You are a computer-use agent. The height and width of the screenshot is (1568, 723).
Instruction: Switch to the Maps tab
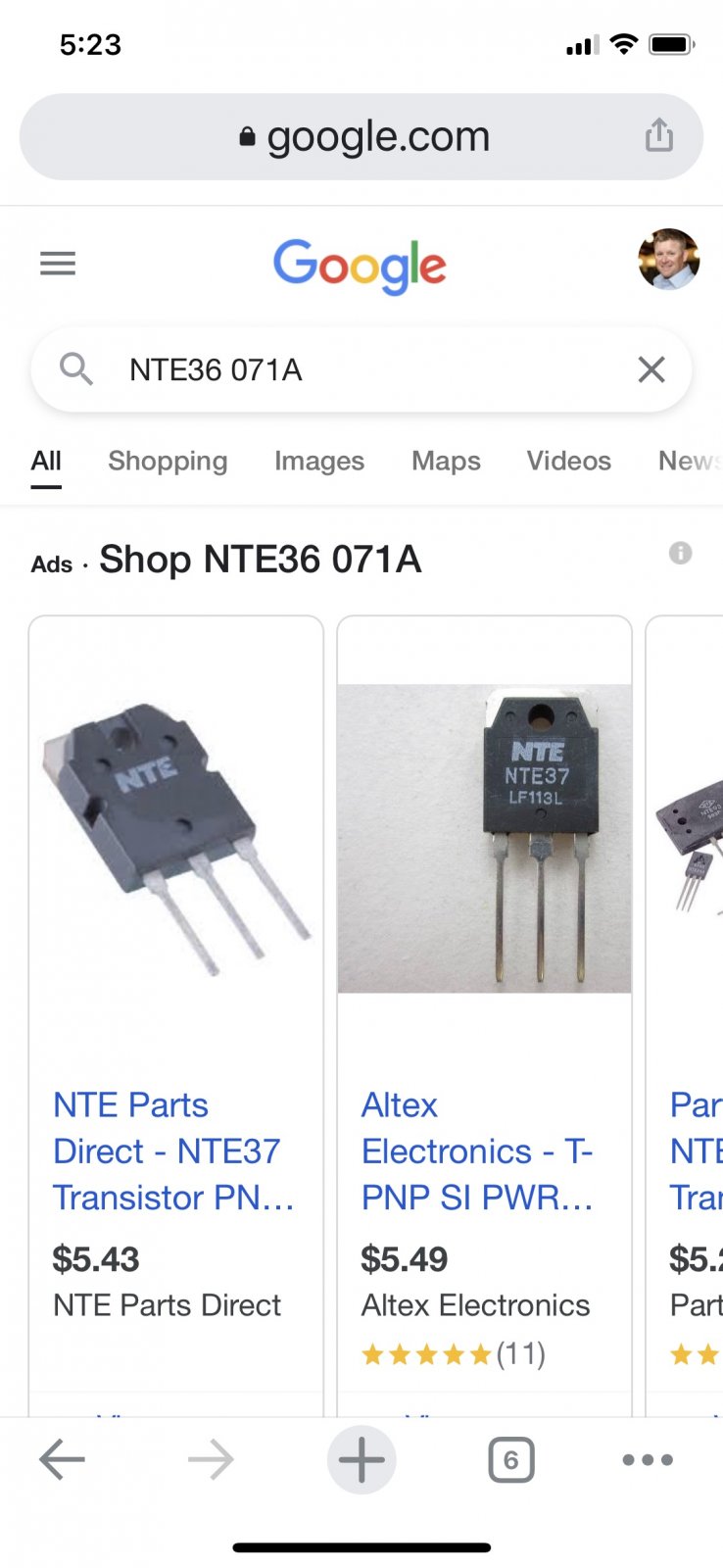point(446,461)
